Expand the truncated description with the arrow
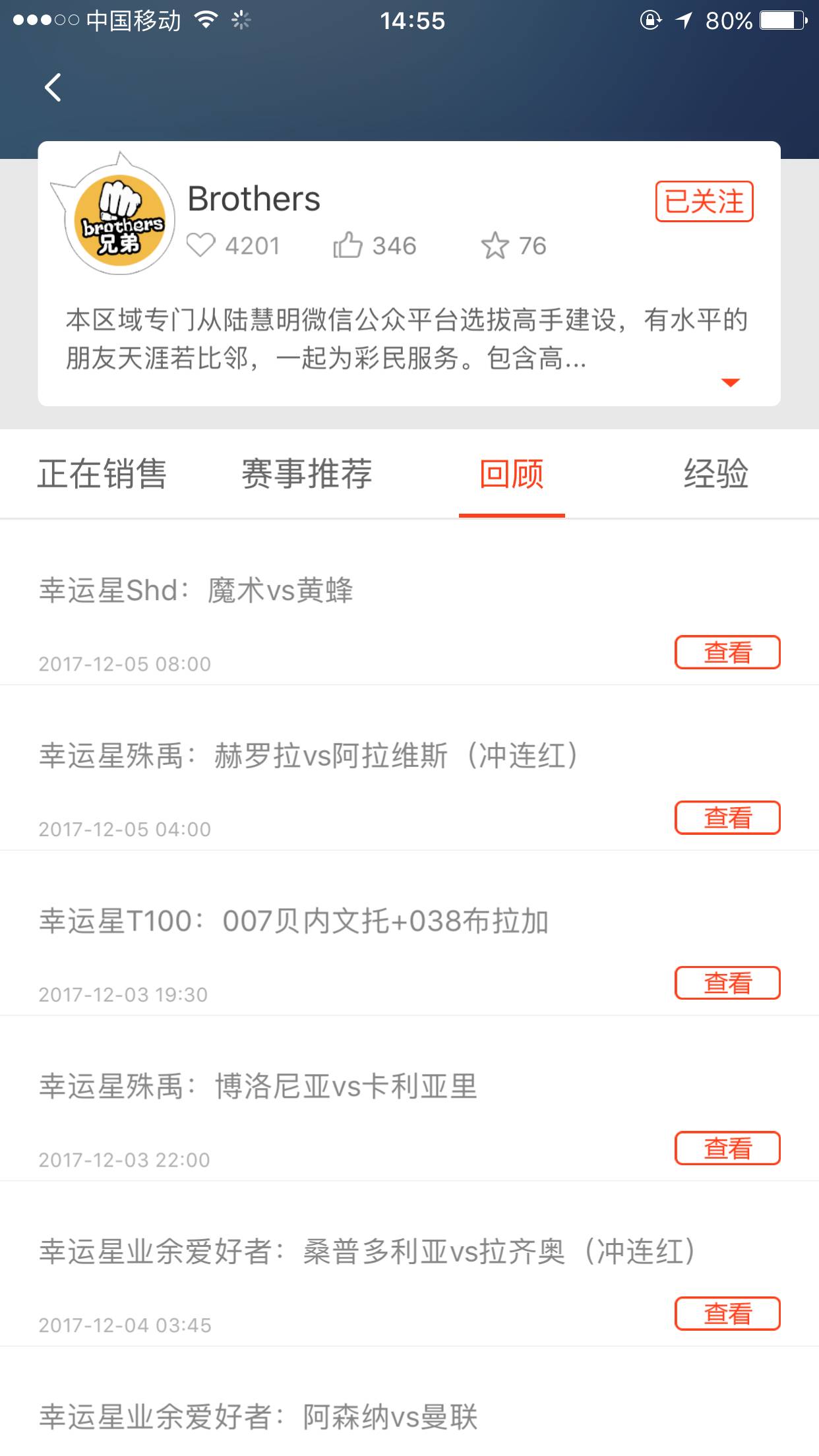 click(x=729, y=381)
